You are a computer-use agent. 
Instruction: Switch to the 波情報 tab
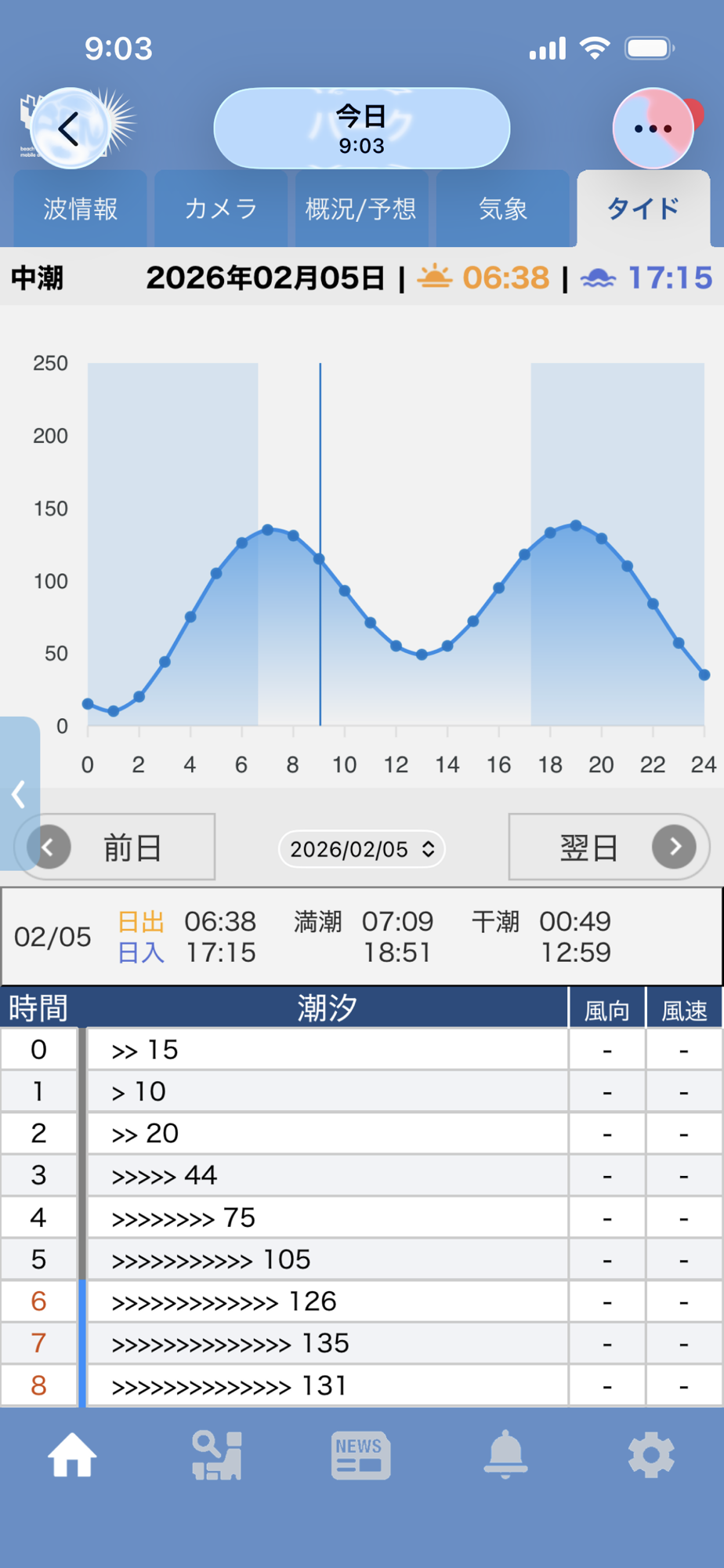tap(81, 209)
